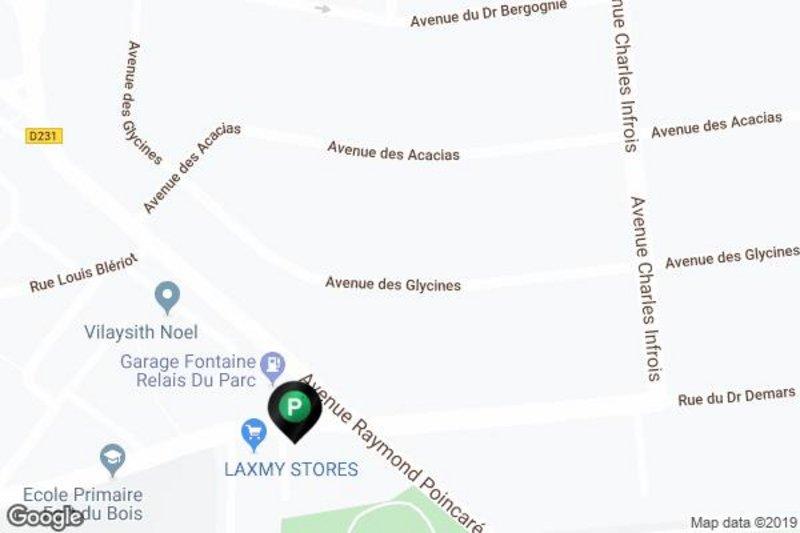Tap the green parking marker pin

click(x=294, y=408)
